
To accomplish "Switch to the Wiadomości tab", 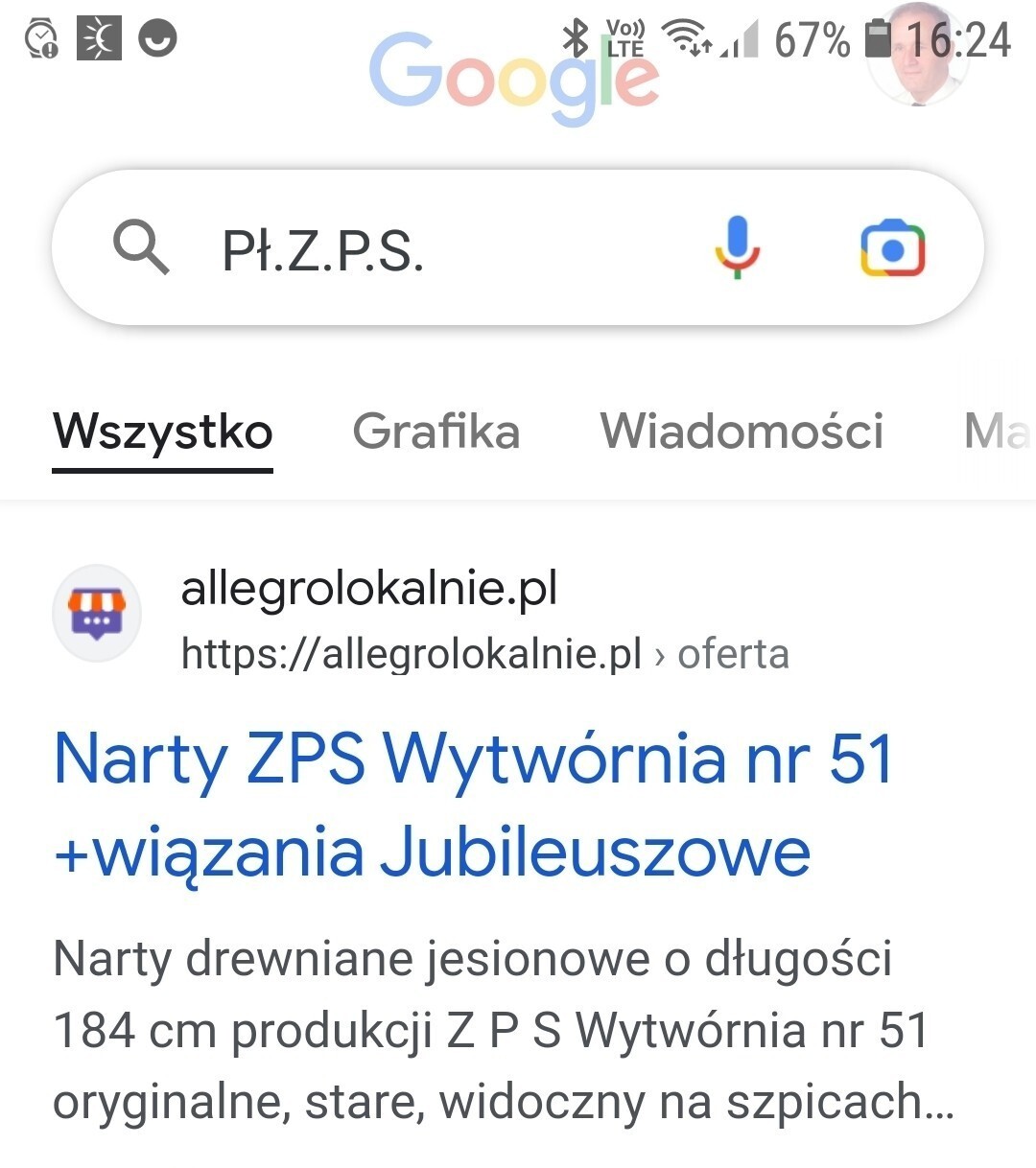I will click(x=742, y=432).
